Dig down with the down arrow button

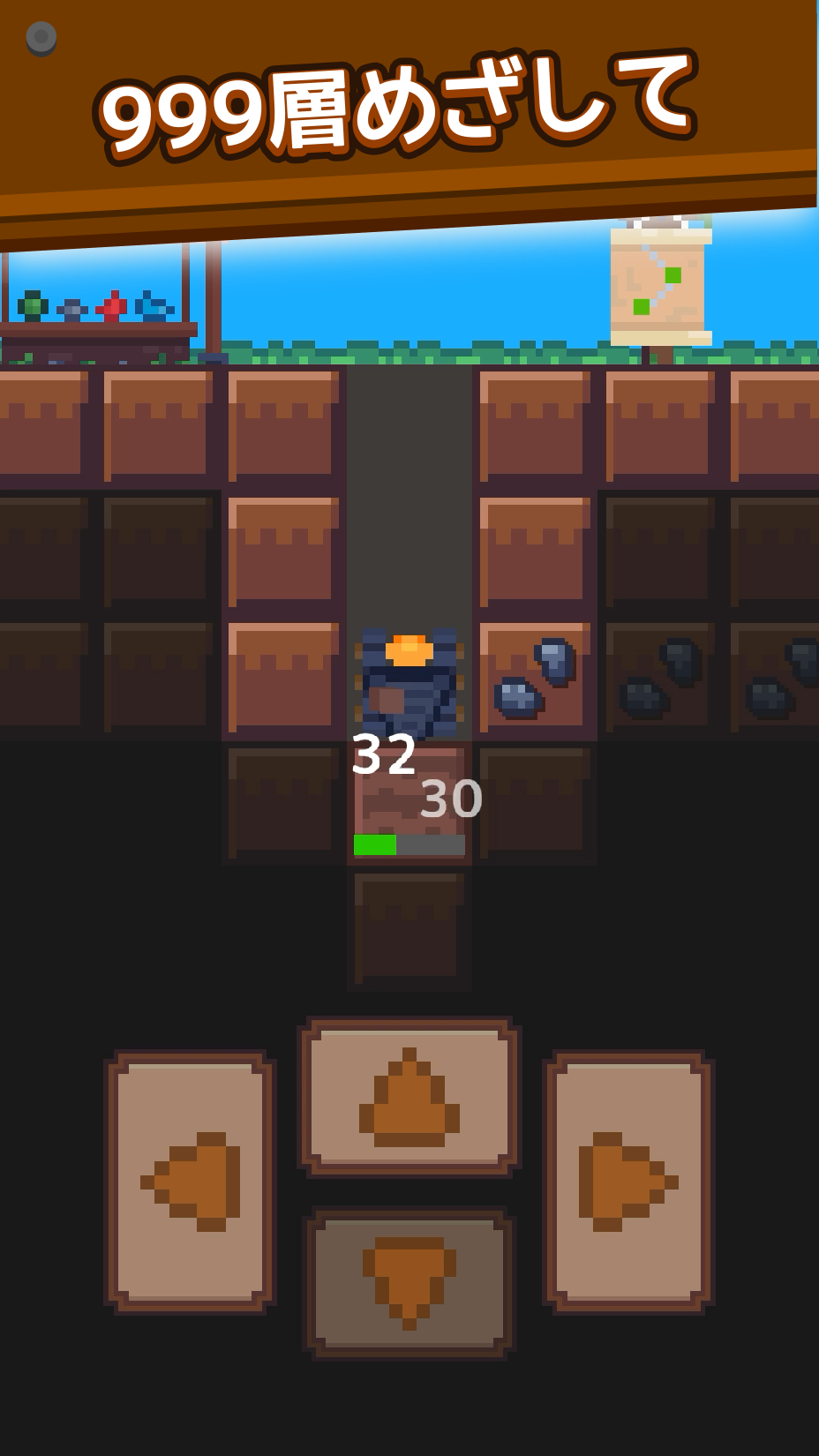coord(409,1282)
